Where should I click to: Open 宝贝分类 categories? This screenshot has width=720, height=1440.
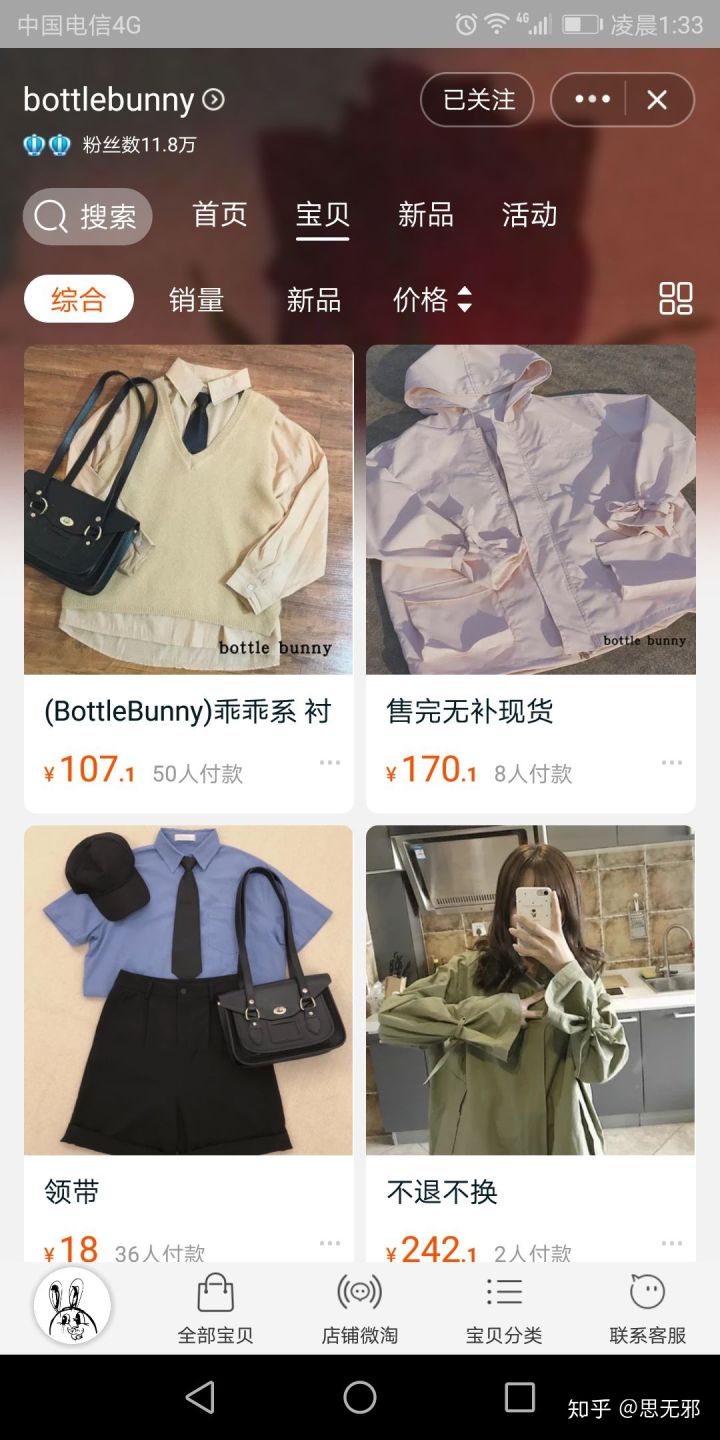pos(504,1308)
